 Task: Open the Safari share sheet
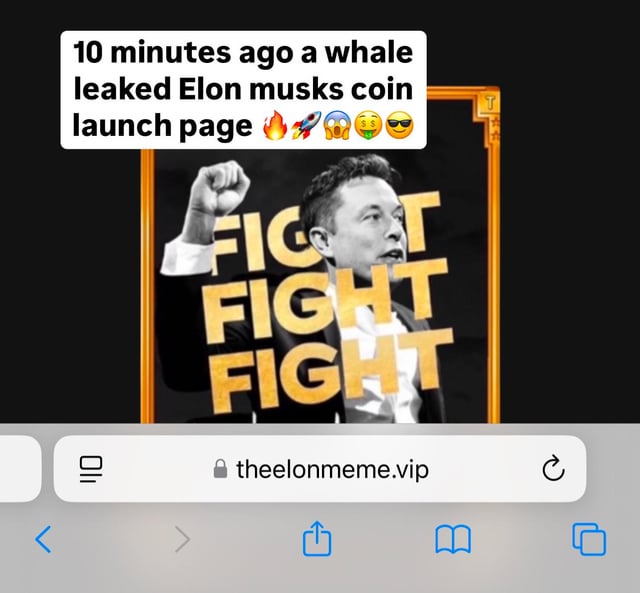316,540
